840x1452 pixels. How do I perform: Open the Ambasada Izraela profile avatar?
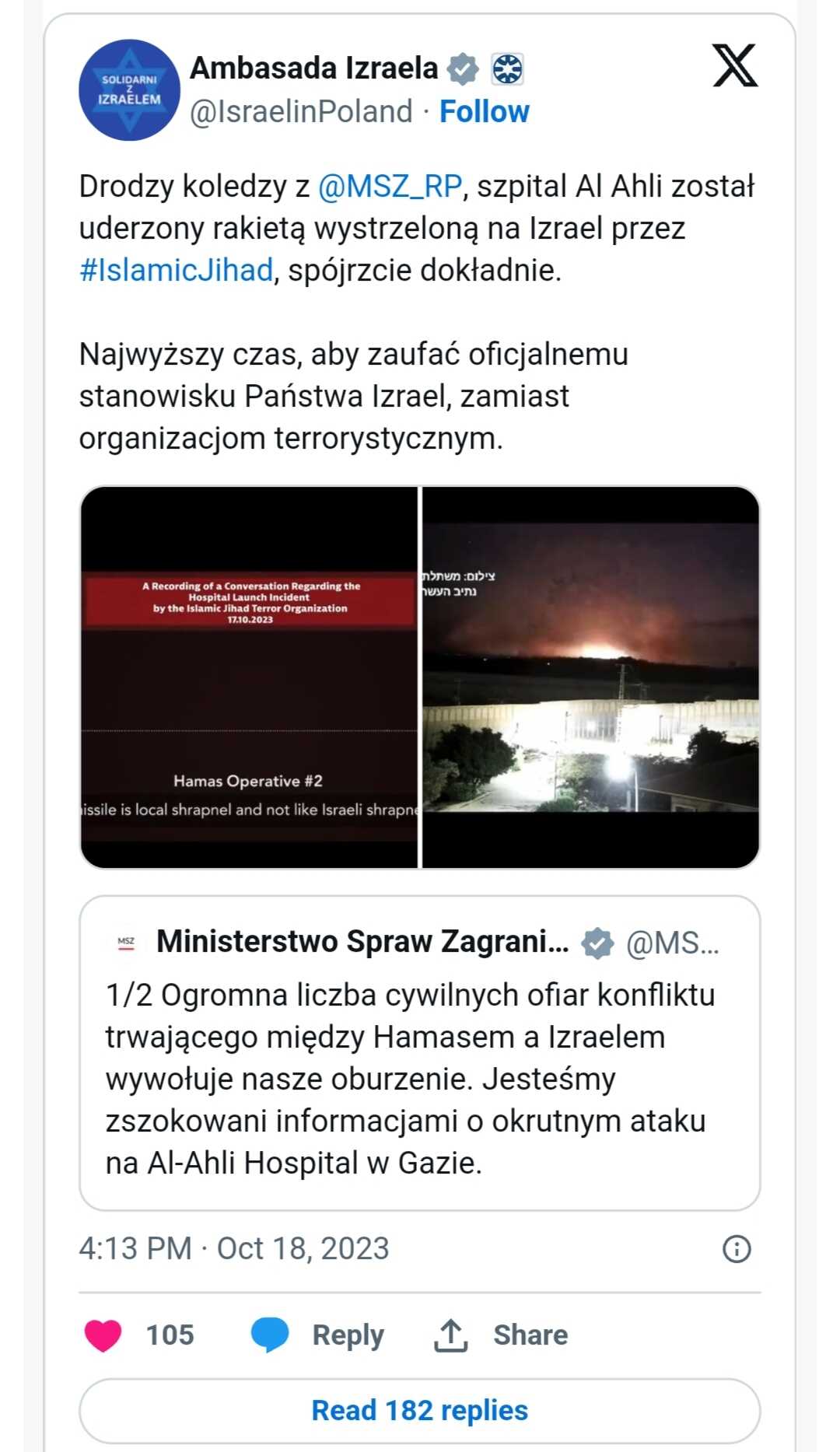coord(129,90)
